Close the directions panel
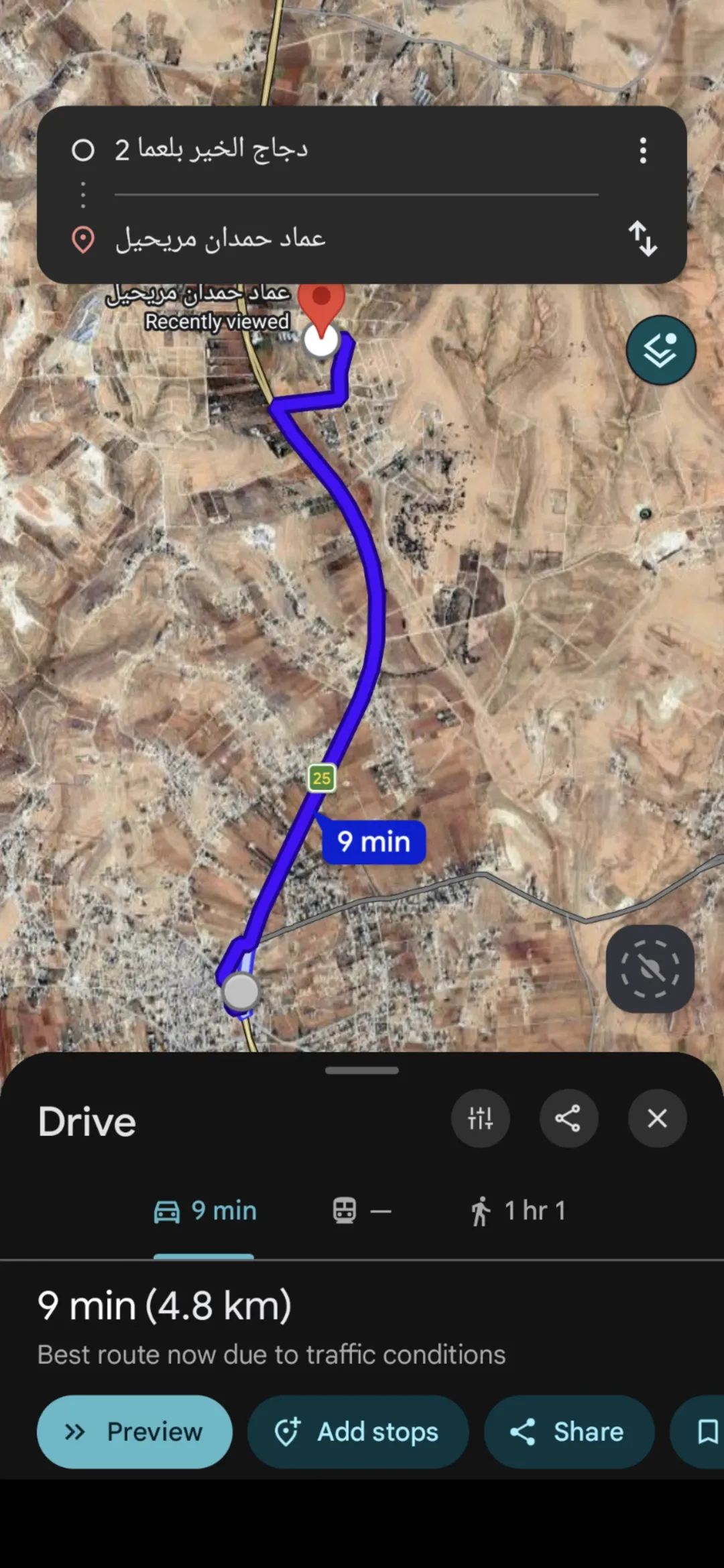The image size is (724, 1568). coord(657,1118)
